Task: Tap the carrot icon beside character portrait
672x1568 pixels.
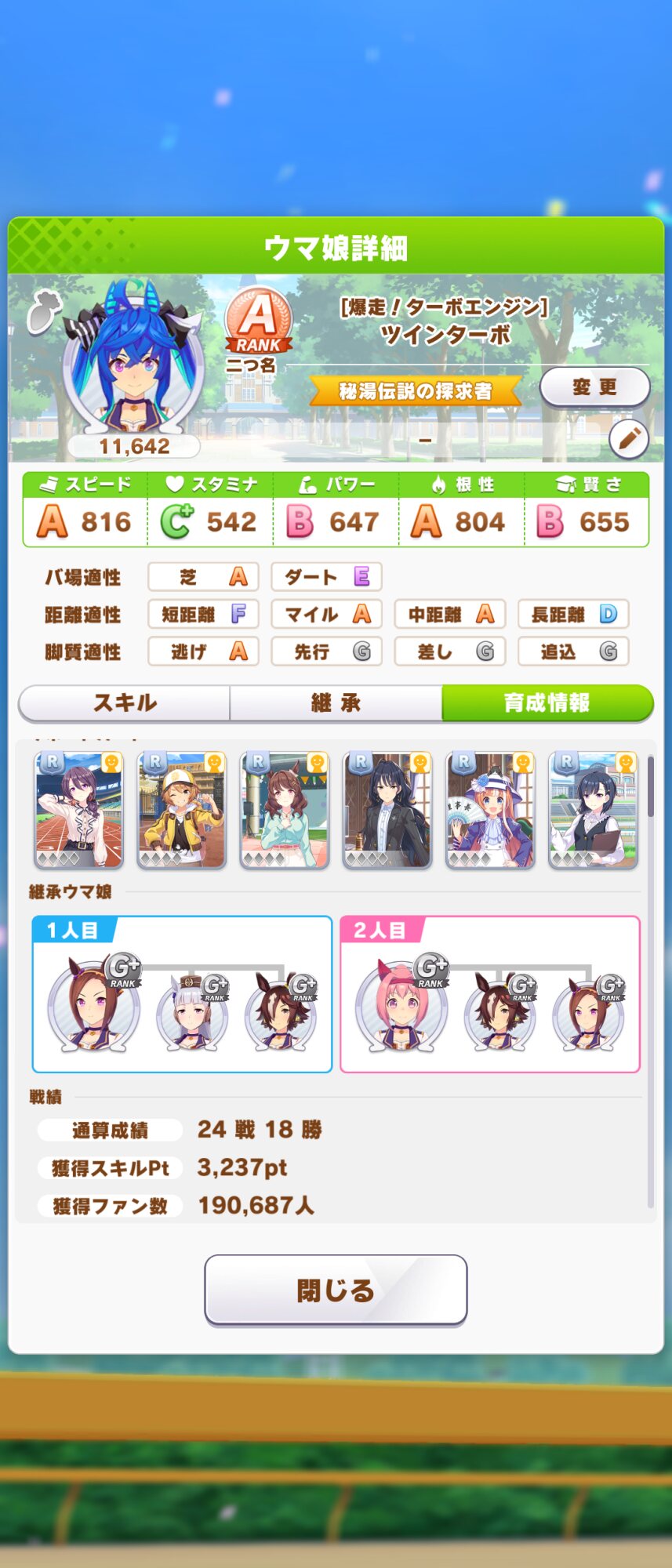Action: tap(45, 310)
